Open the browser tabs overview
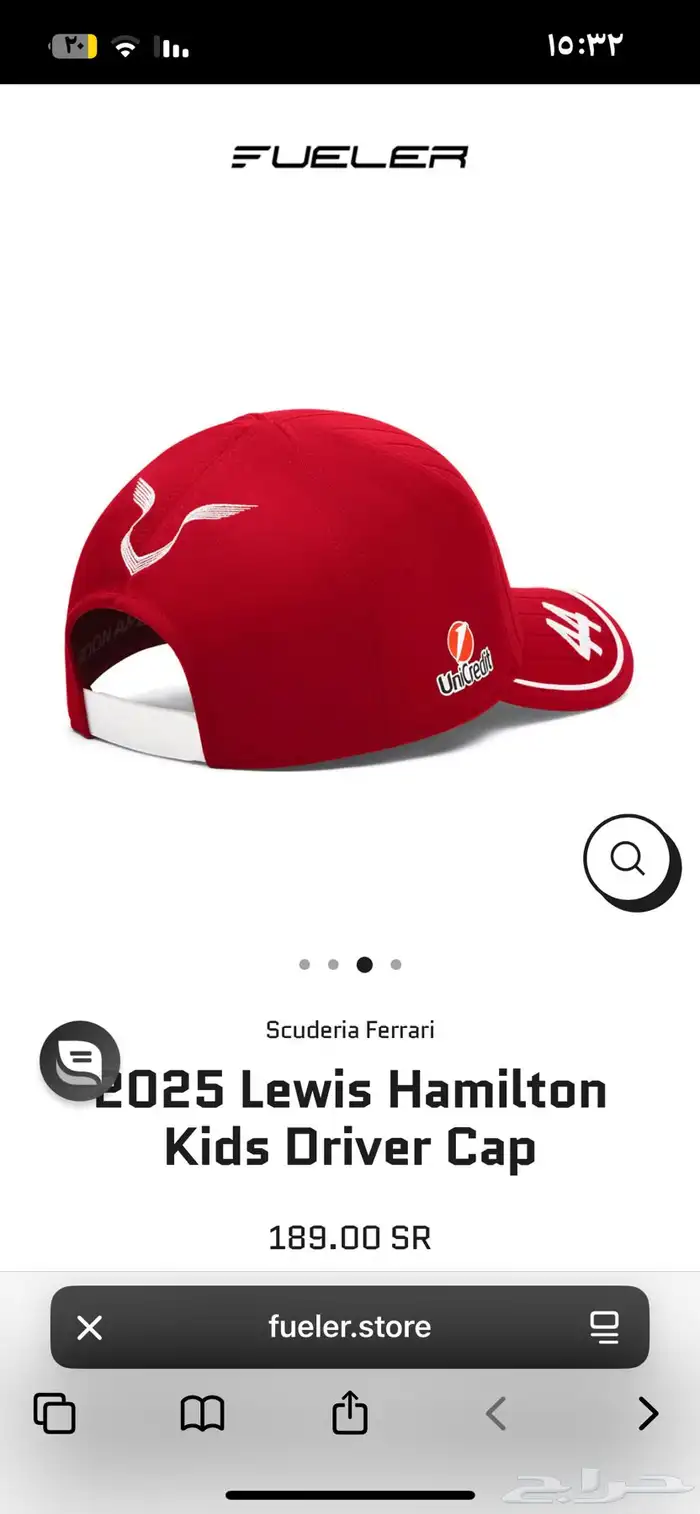 55,1414
